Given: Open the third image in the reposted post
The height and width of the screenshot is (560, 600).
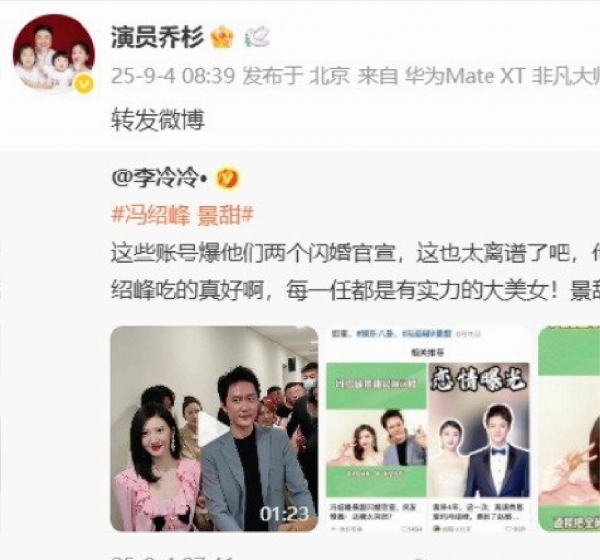Looking at the screenshot, I should point(572,430).
